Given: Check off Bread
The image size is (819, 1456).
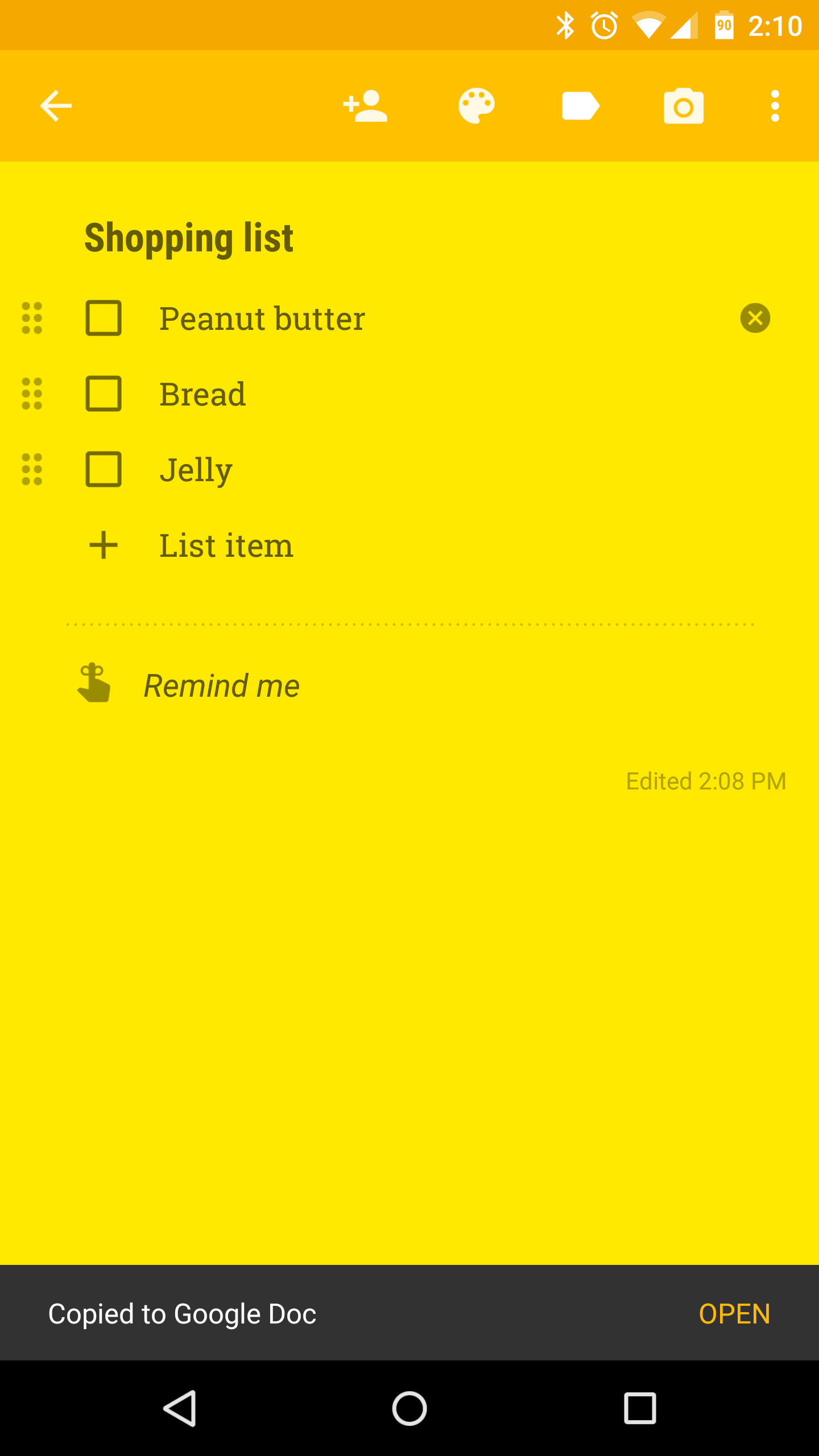Looking at the screenshot, I should (104, 394).
